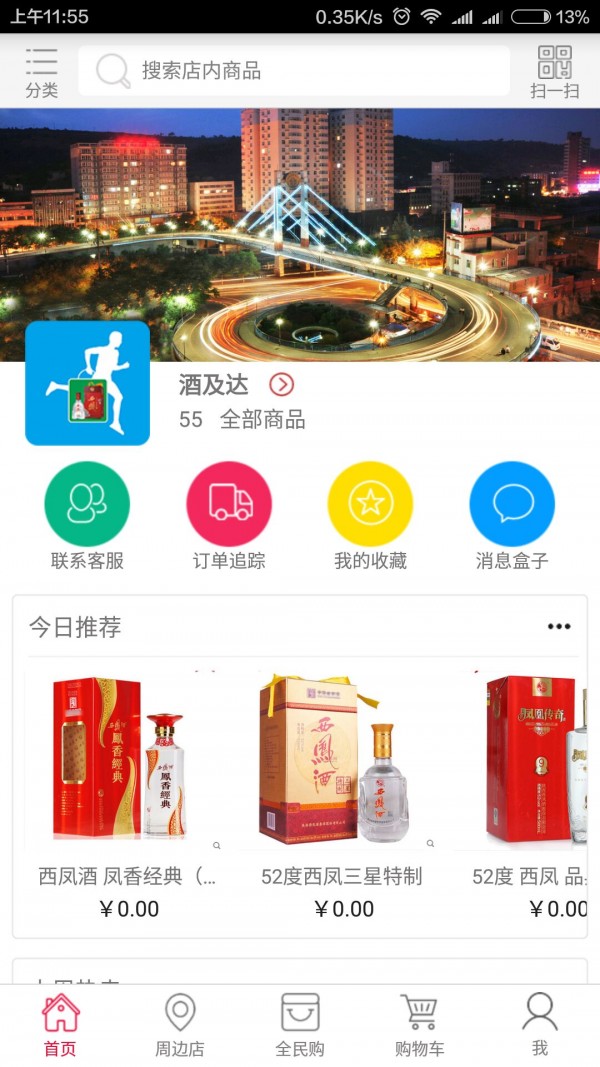Open 订单追踪 order tracking
The image size is (600, 1067).
pos(229,515)
